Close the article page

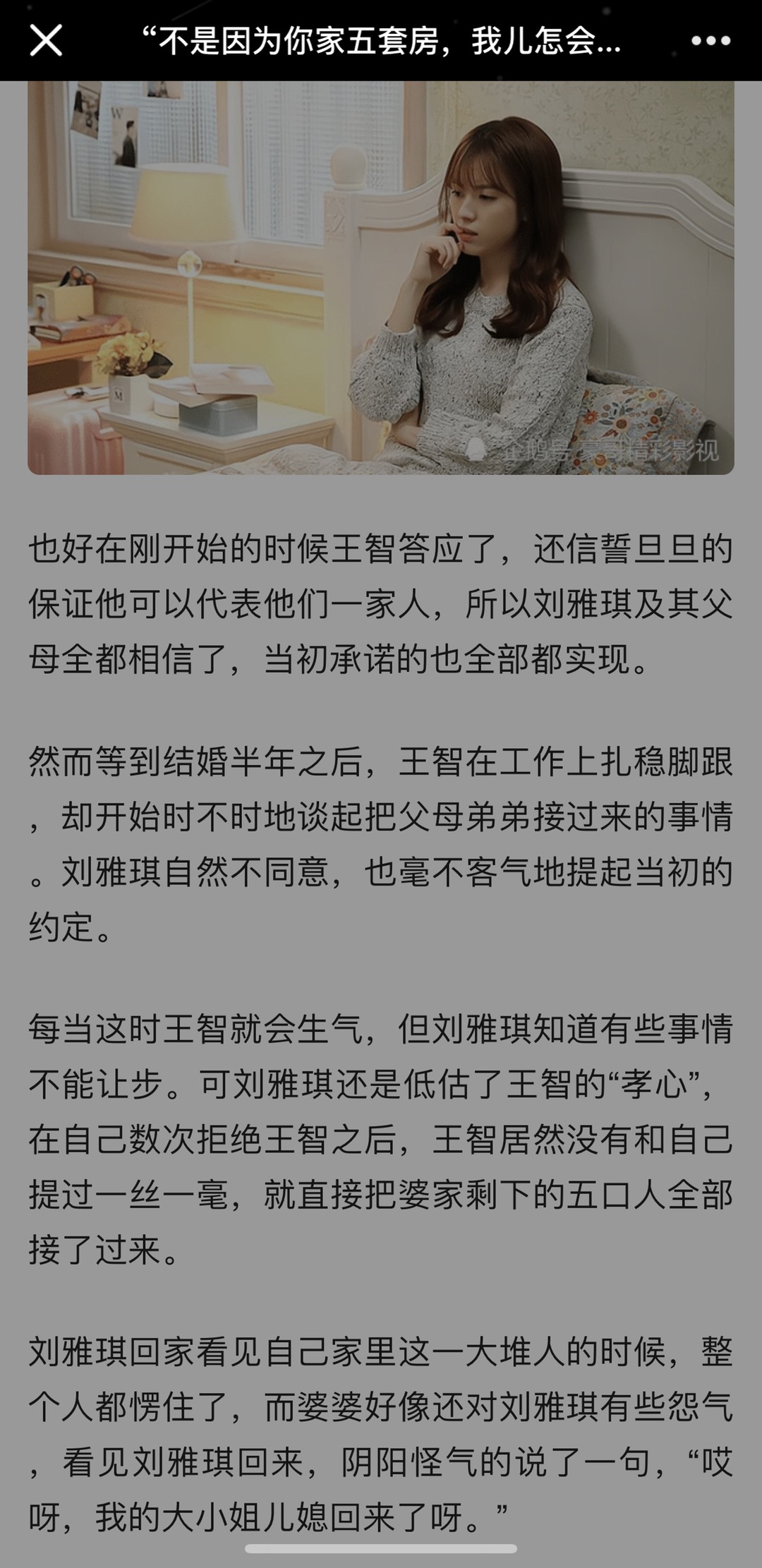[46, 40]
